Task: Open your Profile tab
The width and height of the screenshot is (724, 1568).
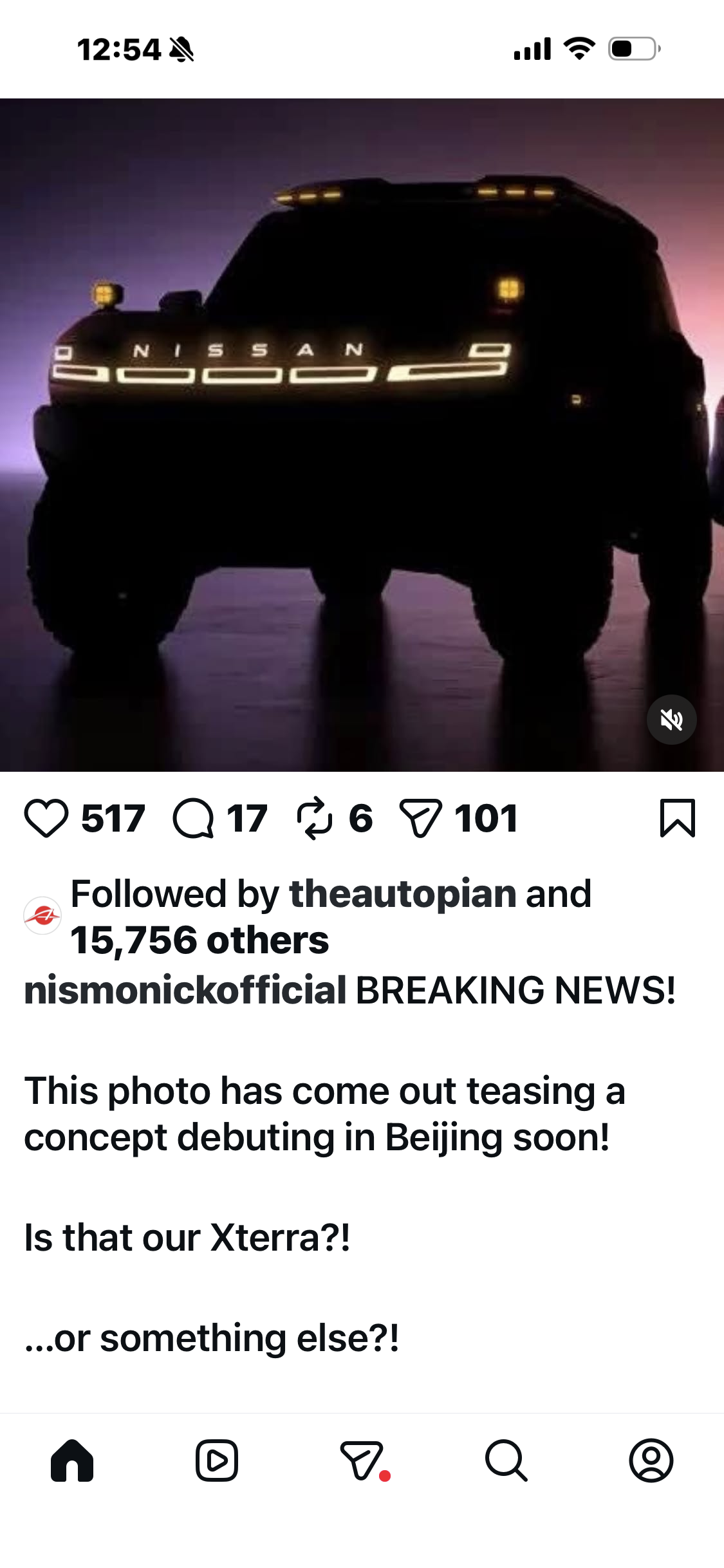Action: (651, 1461)
